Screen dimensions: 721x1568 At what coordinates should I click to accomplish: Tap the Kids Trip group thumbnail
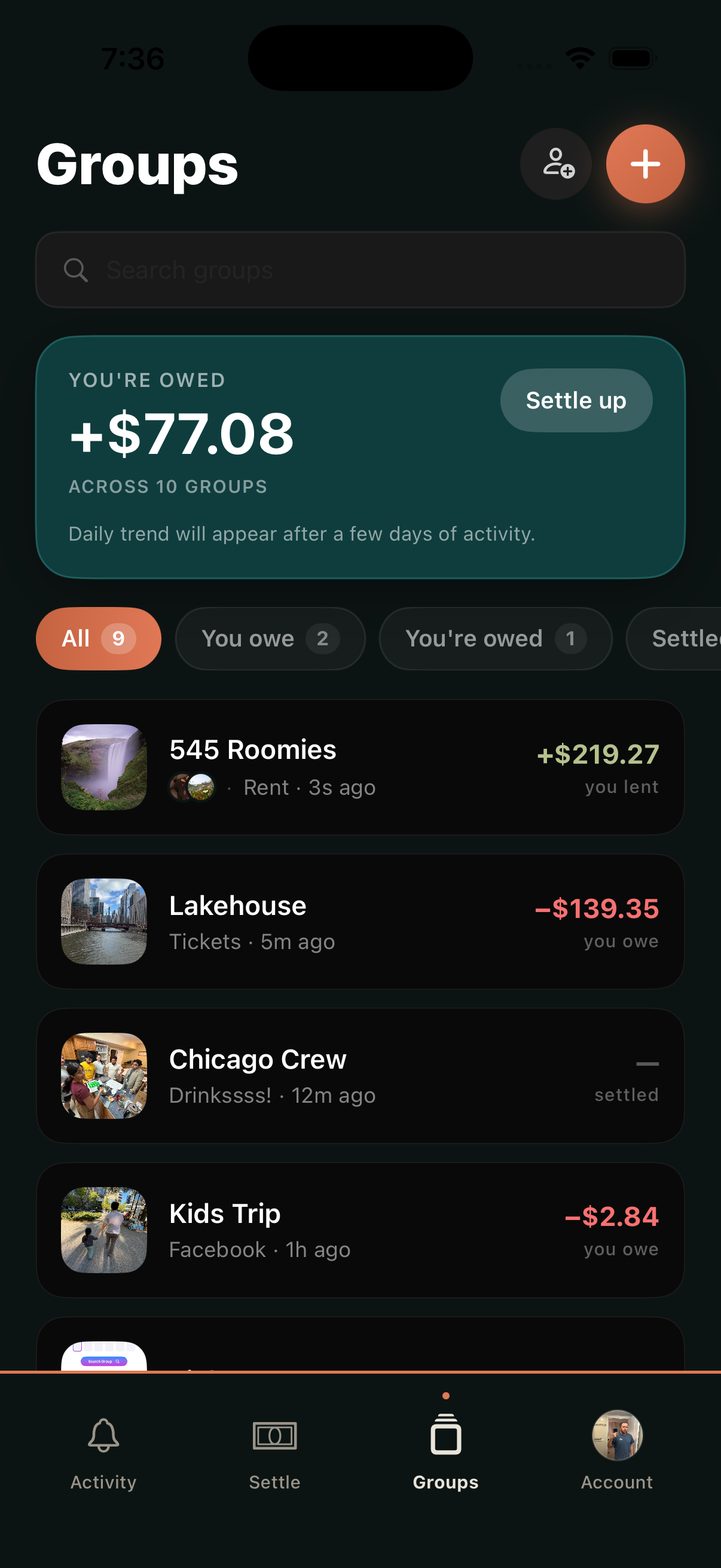coord(103,1230)
